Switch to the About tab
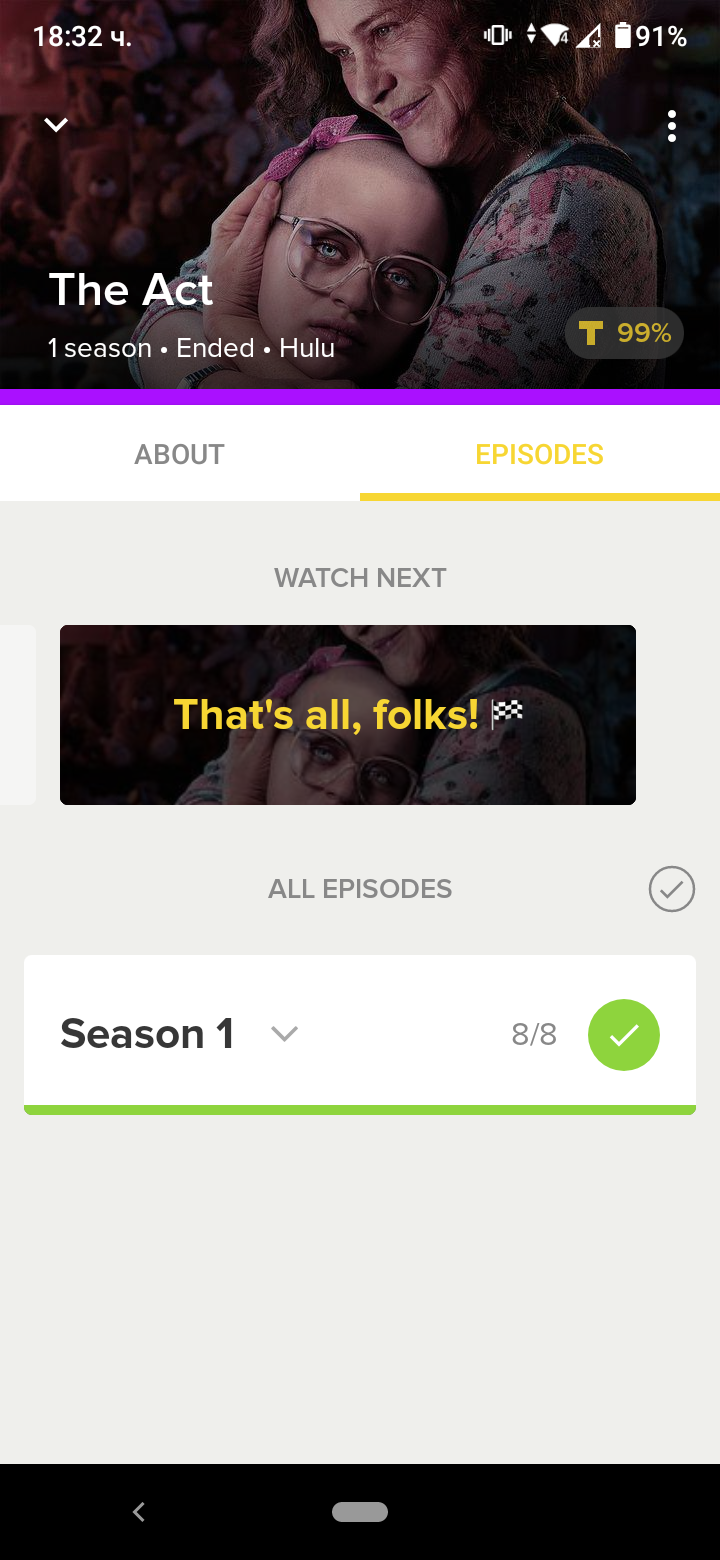The width and height of the screenshot is (720, 1560). pos(180,454)
